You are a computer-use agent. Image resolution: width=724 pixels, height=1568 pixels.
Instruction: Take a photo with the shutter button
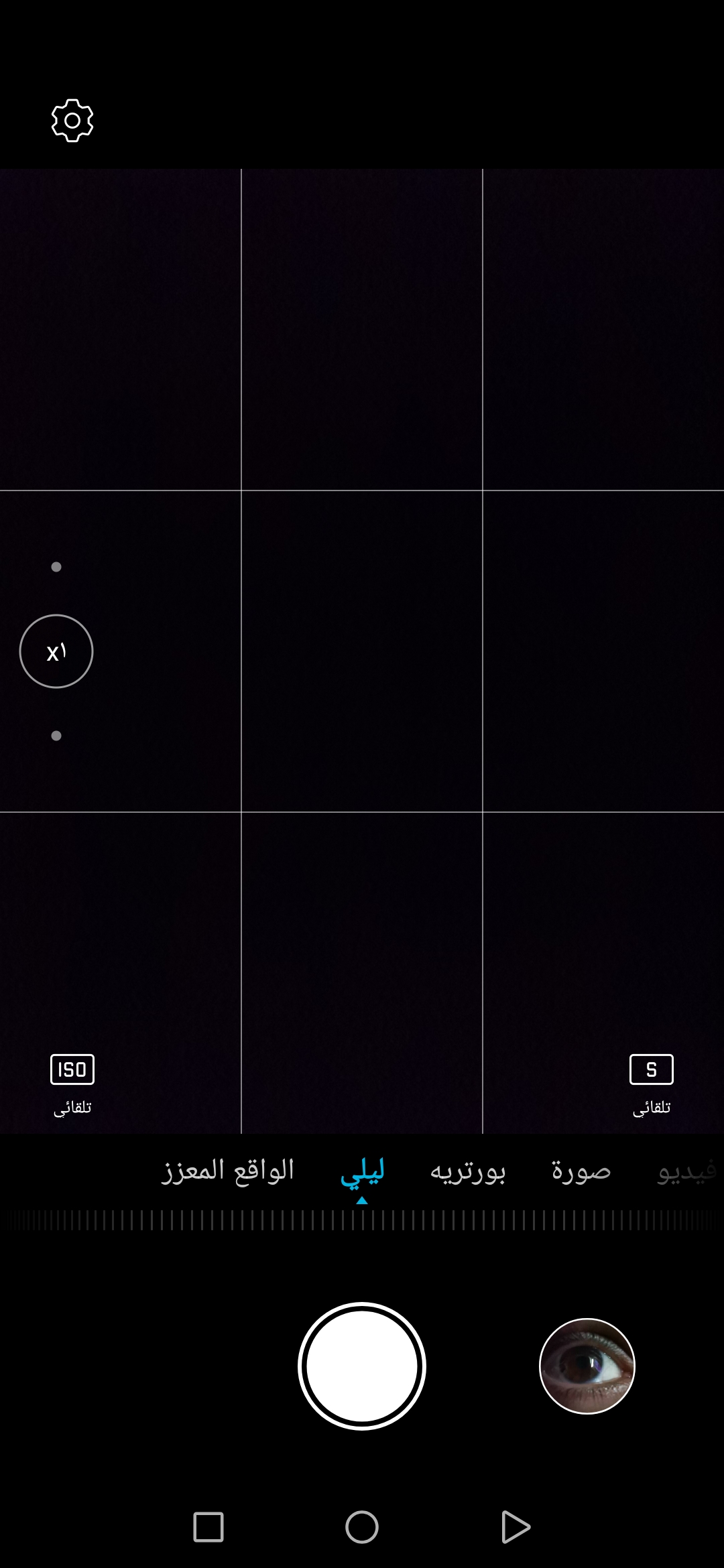[x=362, y=1366]
